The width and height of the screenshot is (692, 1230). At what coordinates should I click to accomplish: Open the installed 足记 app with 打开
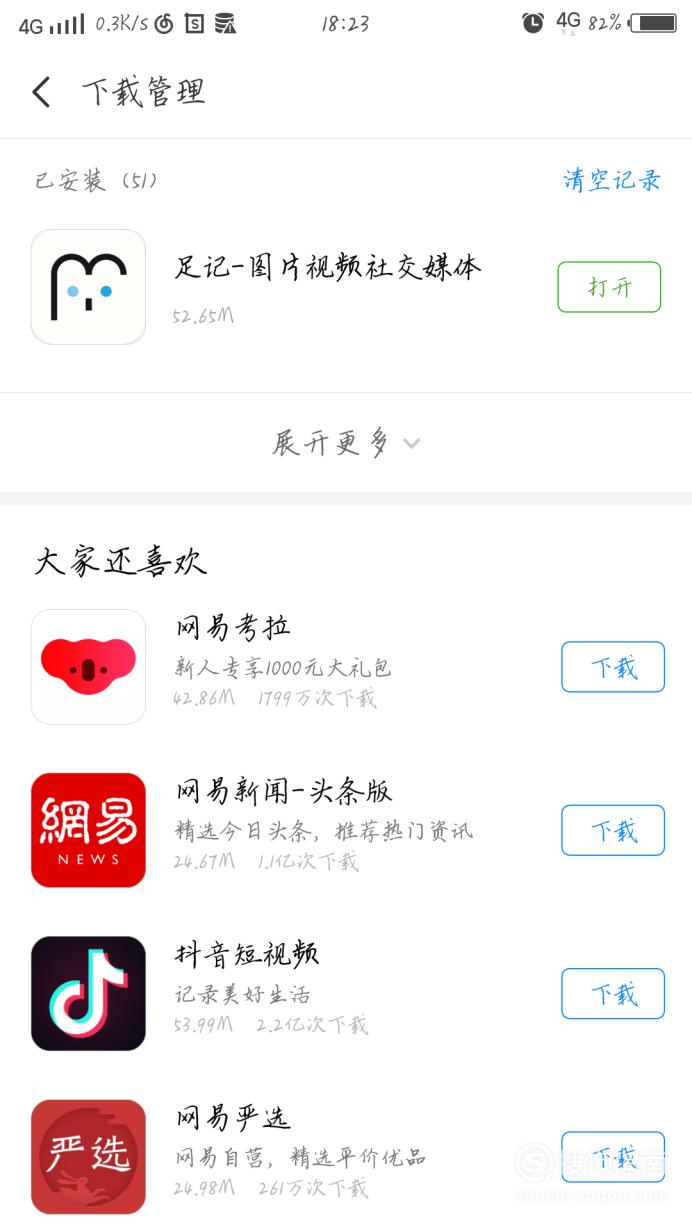point(609,287)
